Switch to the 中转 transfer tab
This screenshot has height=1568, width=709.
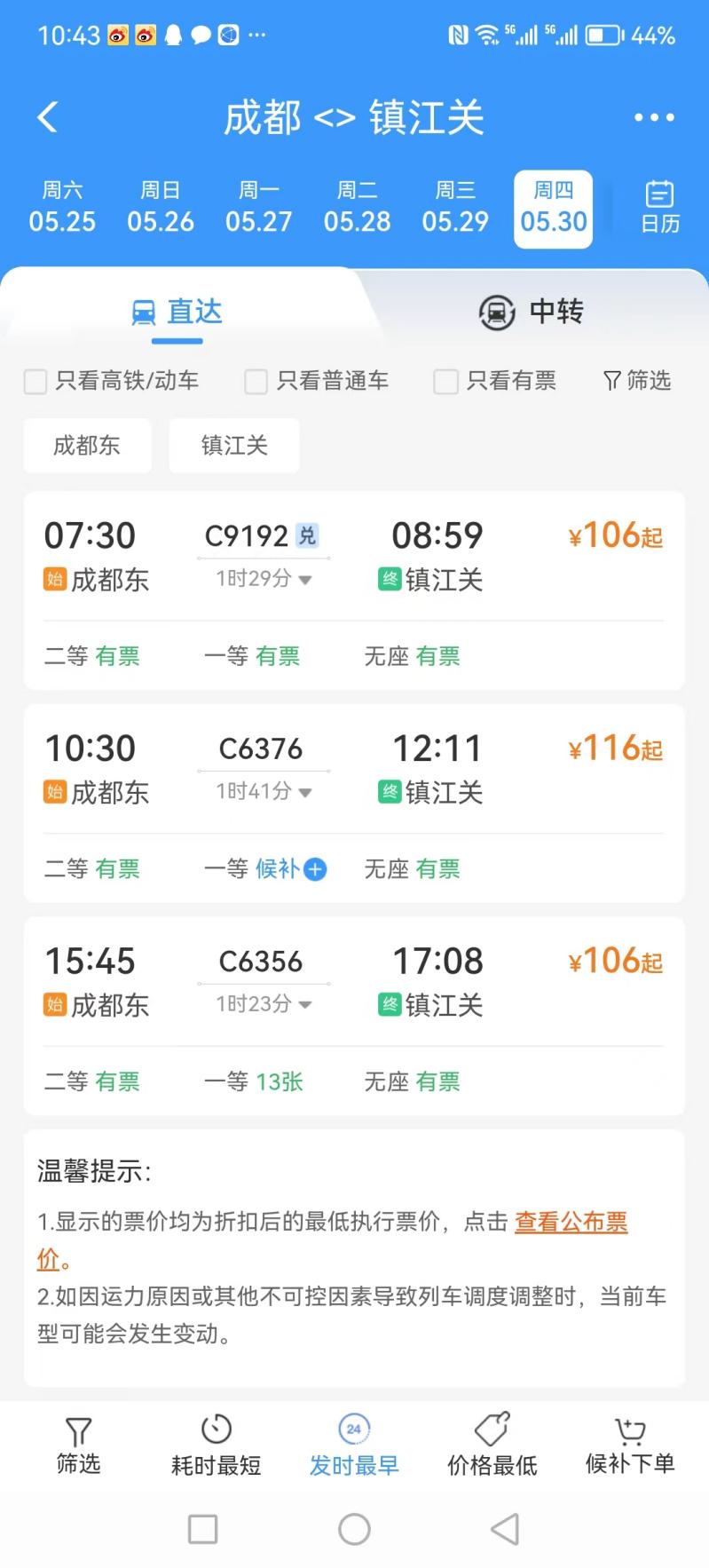pyautogui.click(x=531, y=312)
